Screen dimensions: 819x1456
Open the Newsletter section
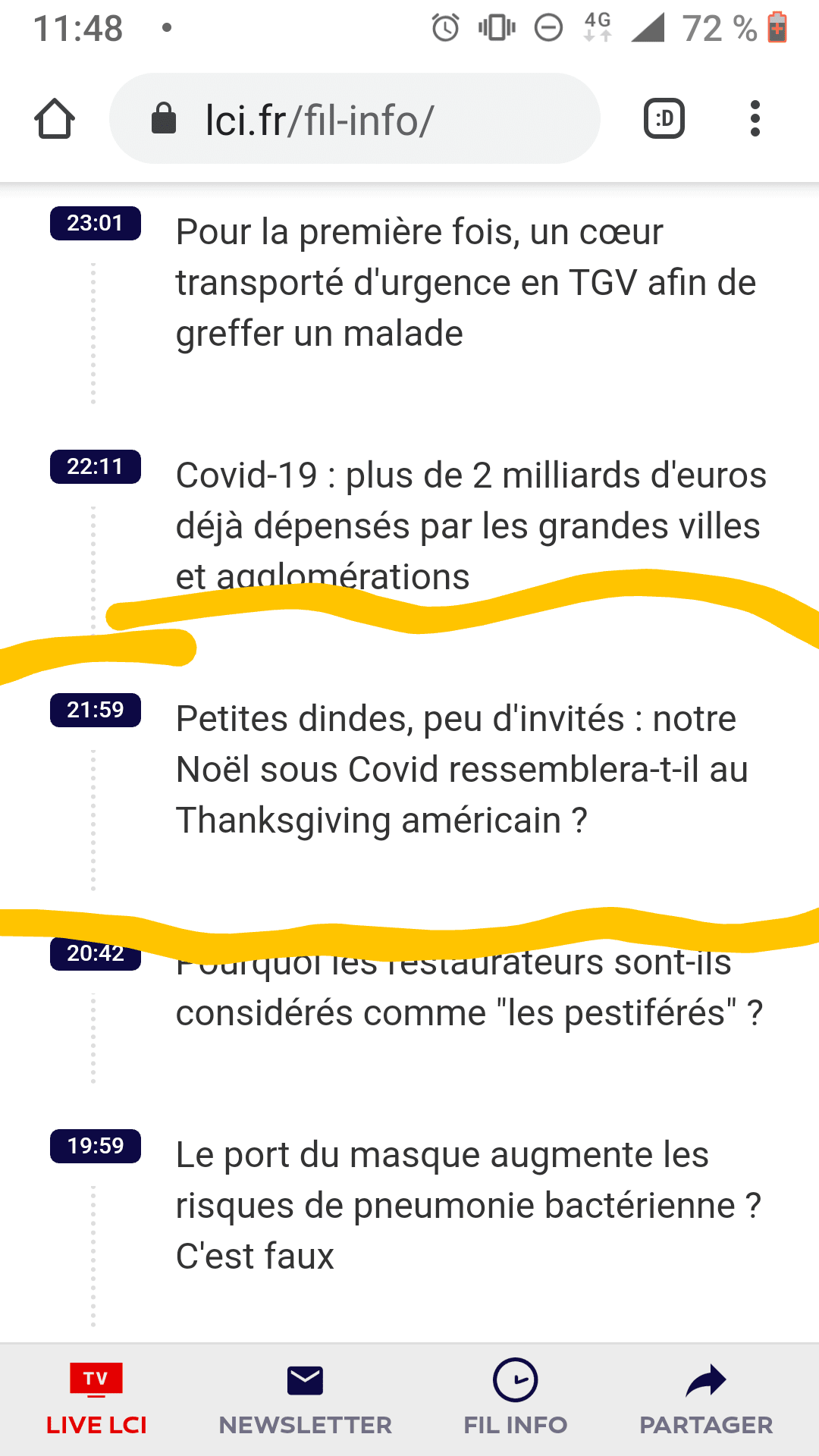point(305,1399)
